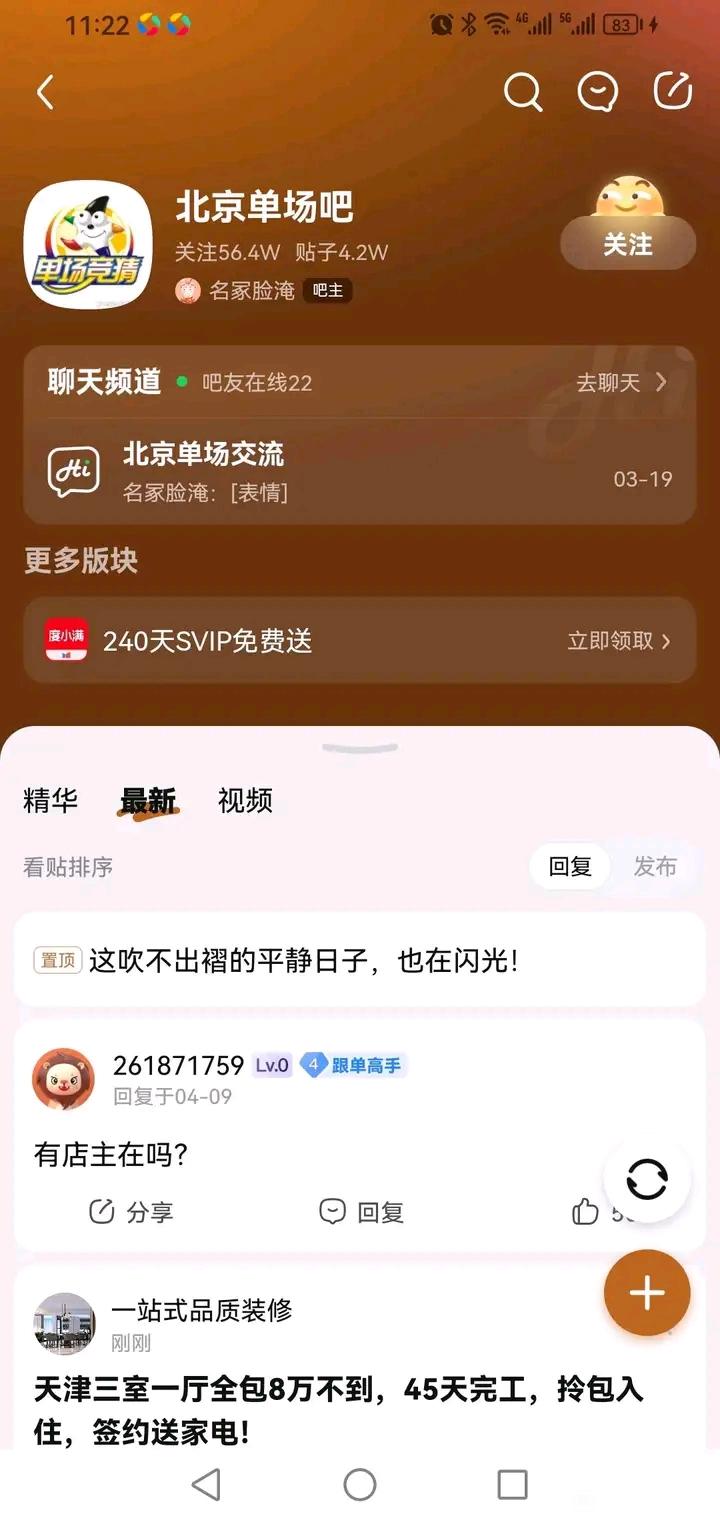
Task: Switch to the 视频 tab
Action: click(245, 800)
